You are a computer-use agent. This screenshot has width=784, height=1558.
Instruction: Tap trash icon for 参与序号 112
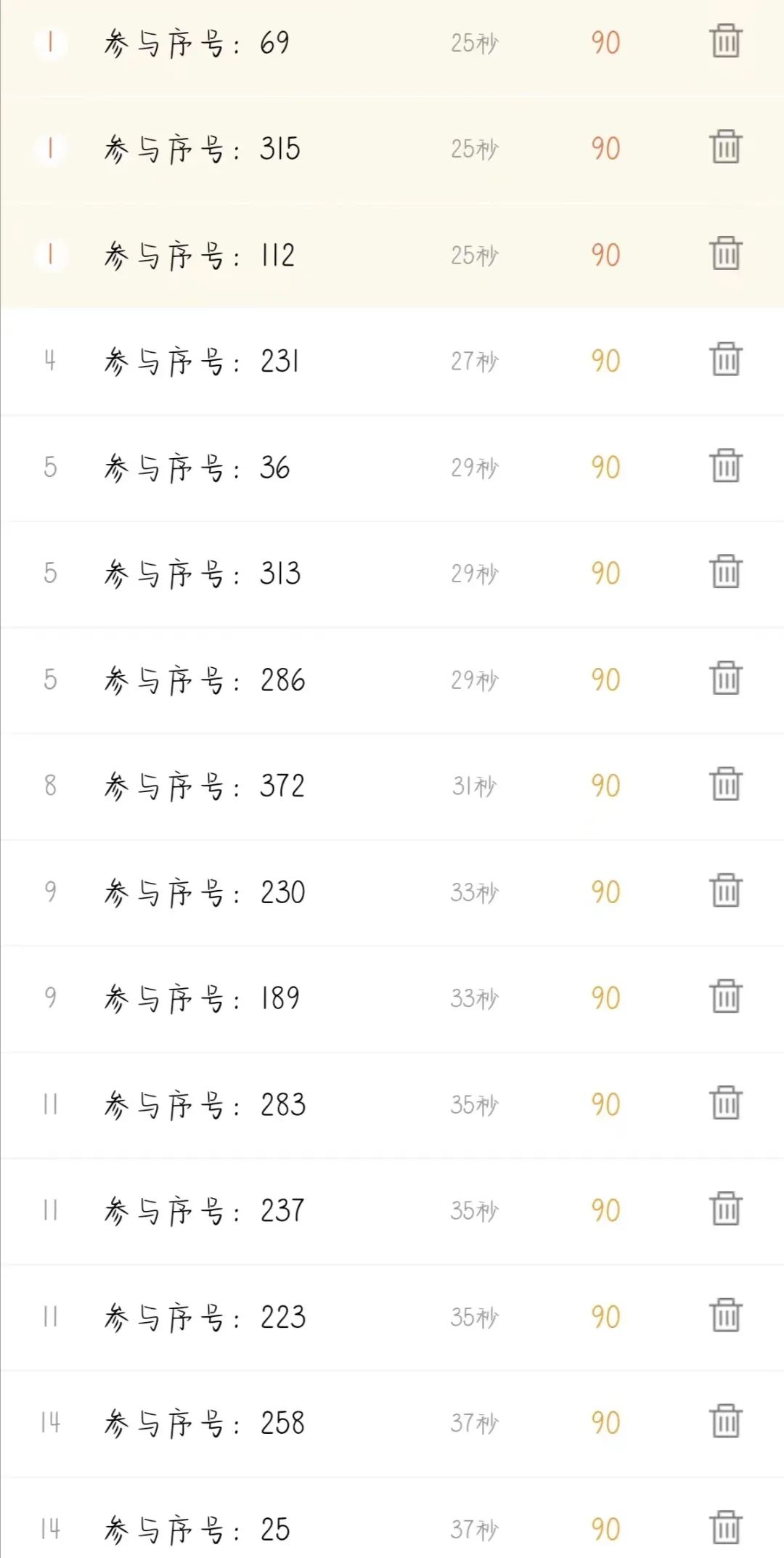tap(725, 253)
